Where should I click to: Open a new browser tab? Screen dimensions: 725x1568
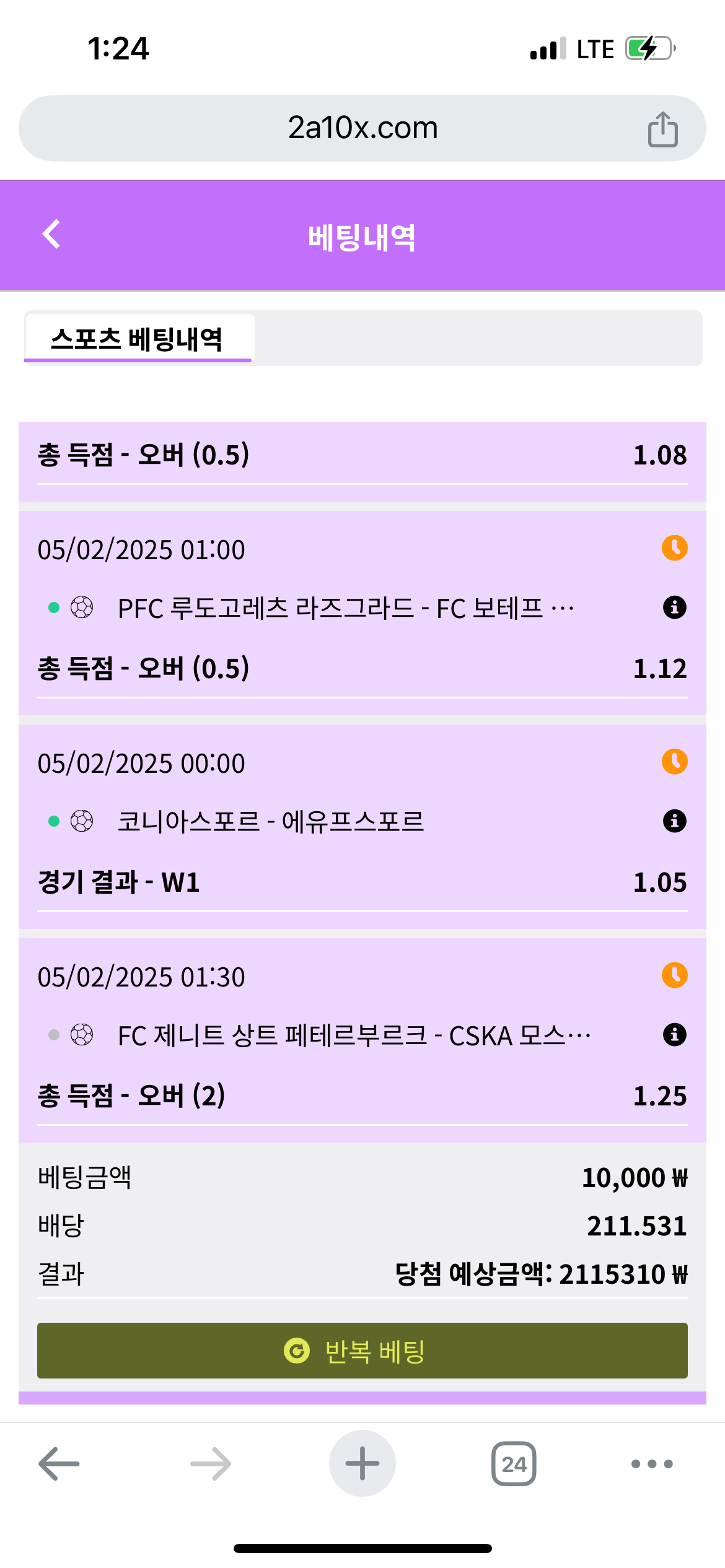pyautogui.click(x=362, y=1464)
